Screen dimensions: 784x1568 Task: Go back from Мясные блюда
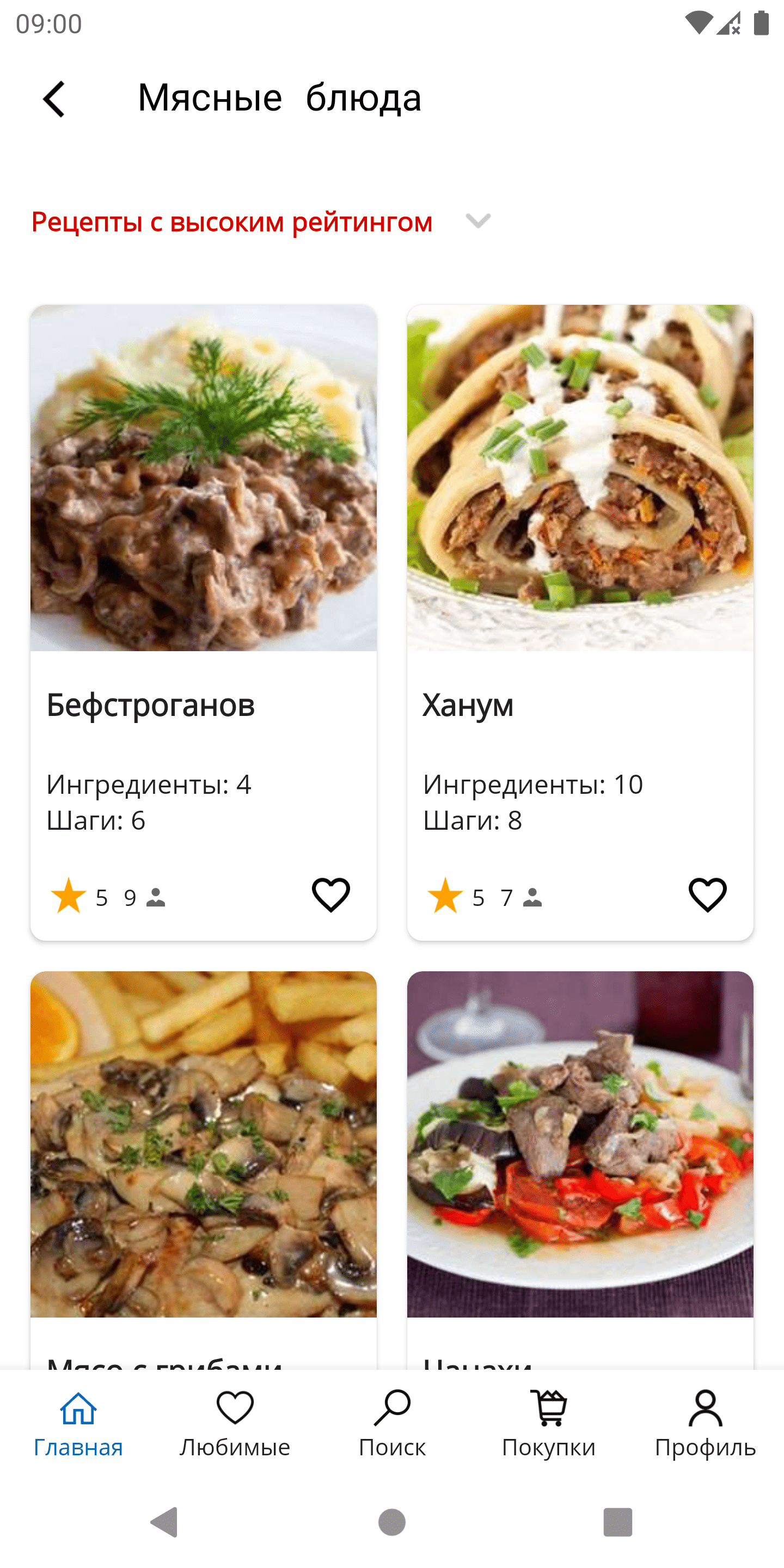pos(53,99)
